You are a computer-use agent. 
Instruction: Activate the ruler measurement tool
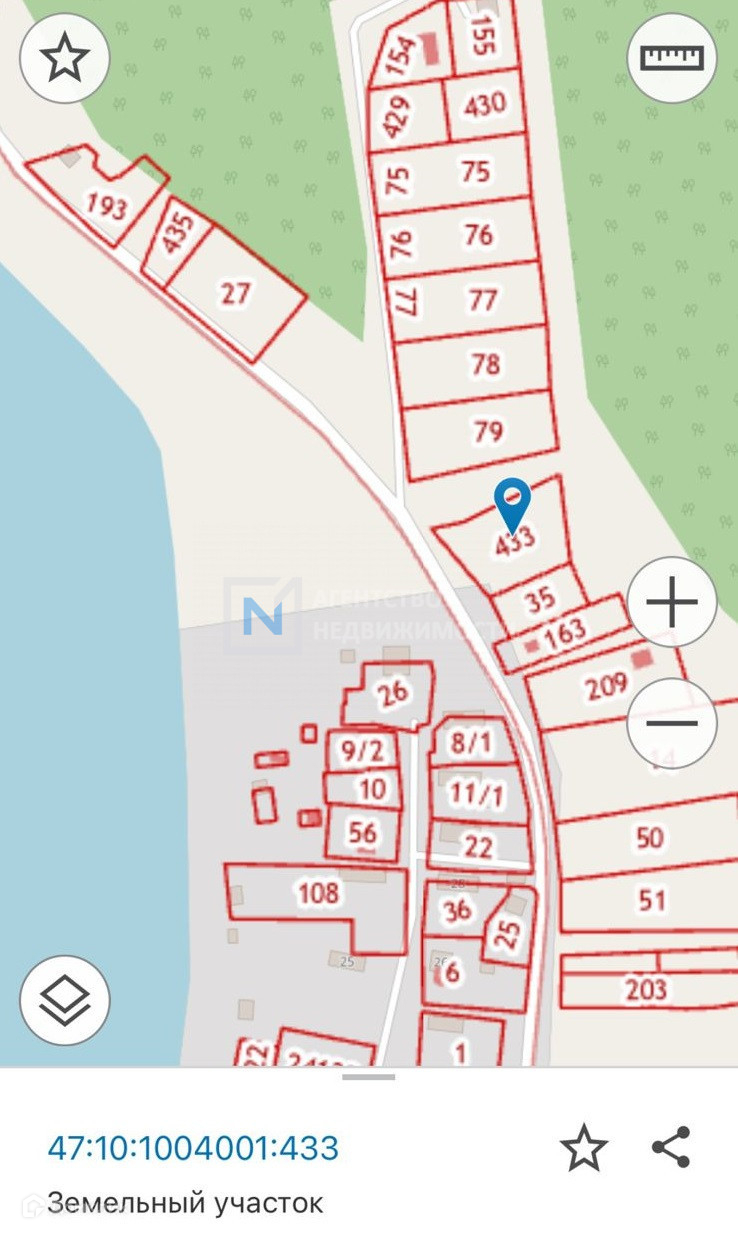(672, 58)
